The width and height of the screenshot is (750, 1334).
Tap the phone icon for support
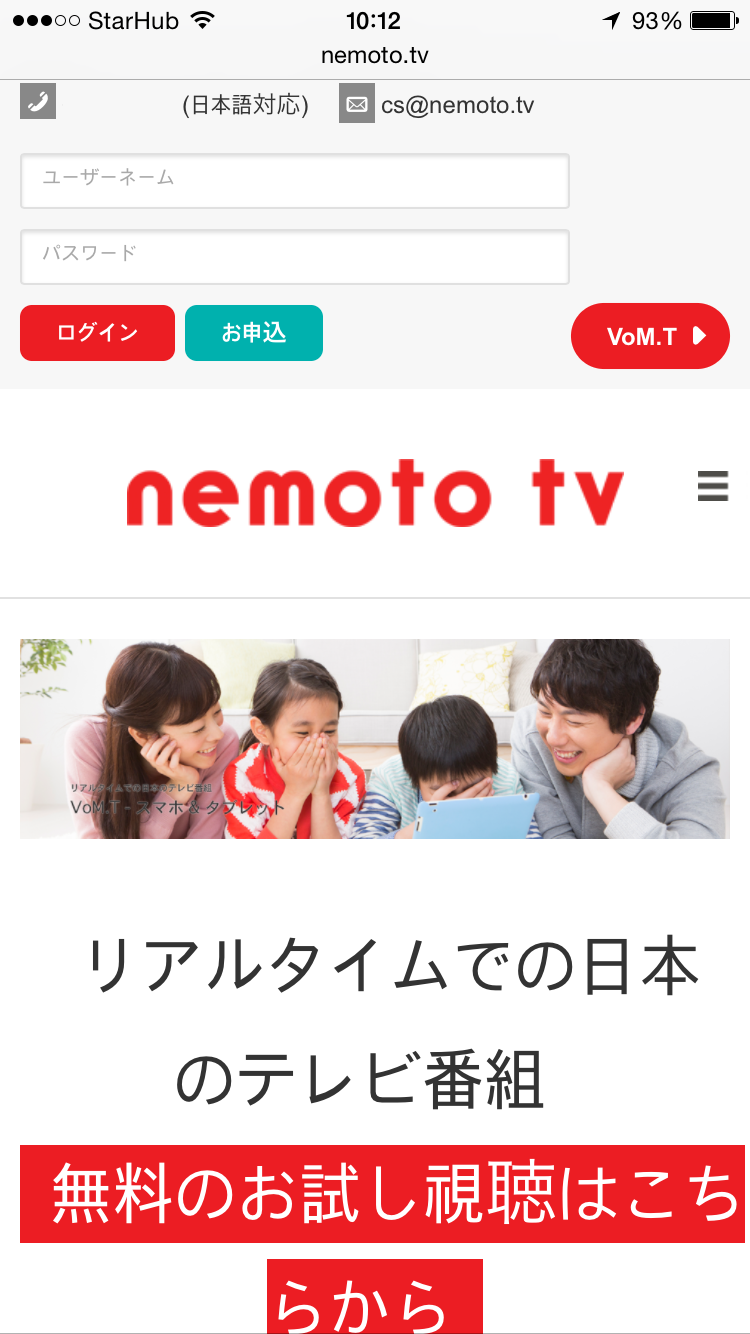(38, 102)
